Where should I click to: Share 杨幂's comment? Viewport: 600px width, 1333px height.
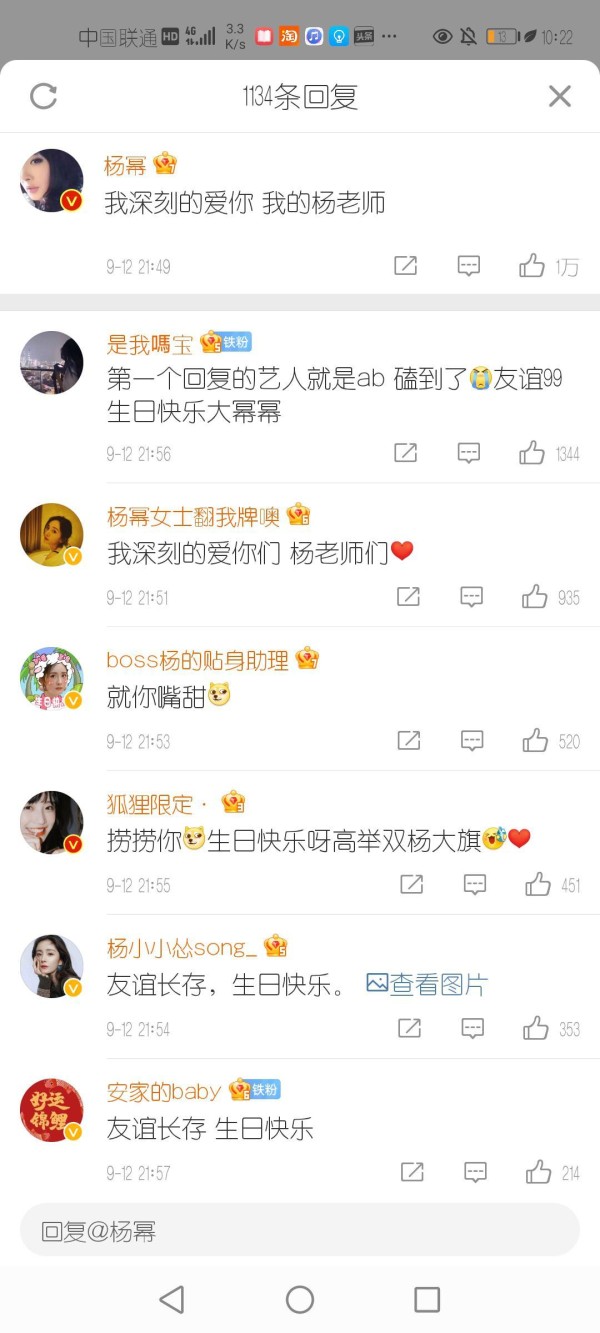click(405, 266)
